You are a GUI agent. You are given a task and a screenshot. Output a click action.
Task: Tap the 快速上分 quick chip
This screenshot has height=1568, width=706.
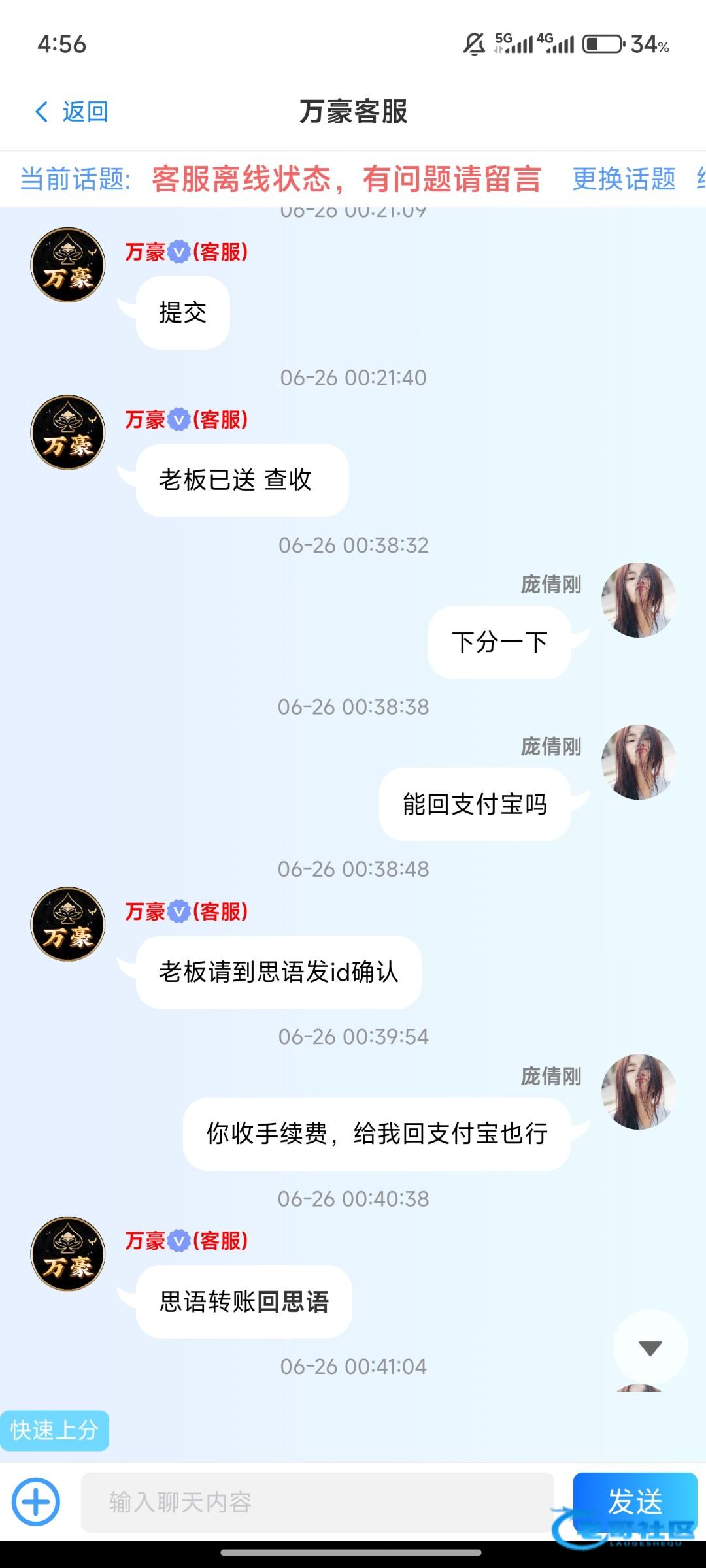click(x=55, y=1430)
